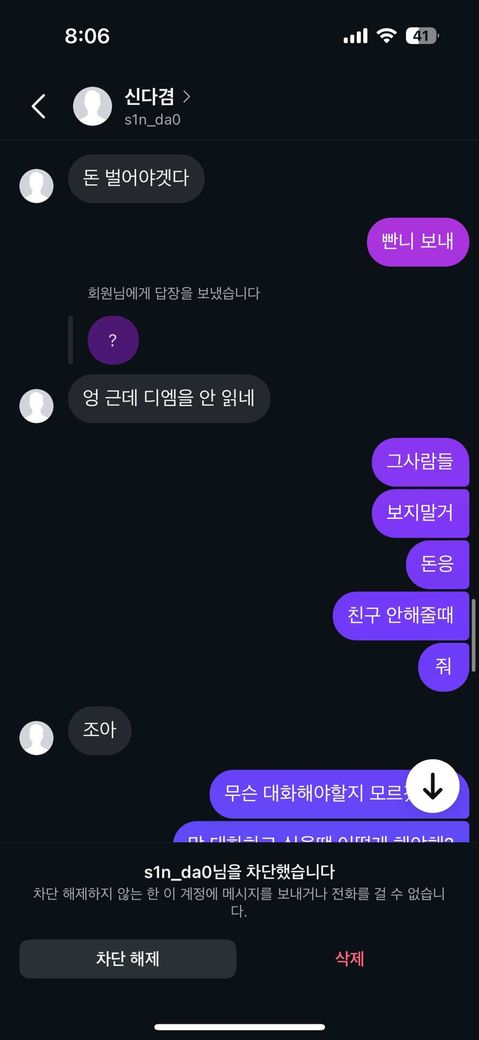Tap the 차단 해제 button to unblock

127,958
